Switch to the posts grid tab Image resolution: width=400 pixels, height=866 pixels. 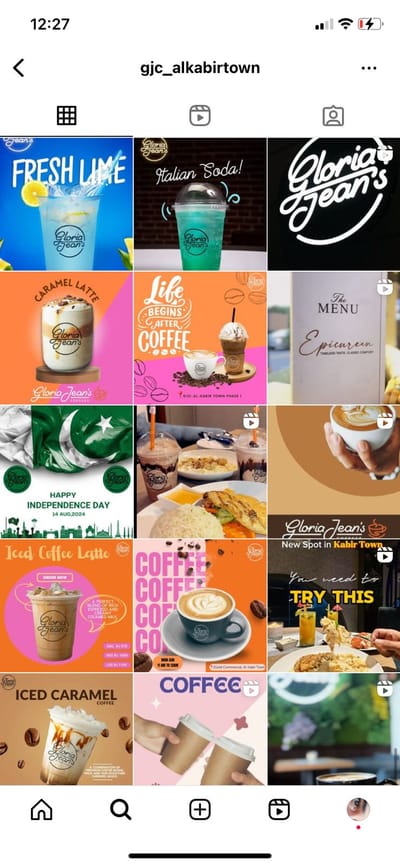(66, 115)
